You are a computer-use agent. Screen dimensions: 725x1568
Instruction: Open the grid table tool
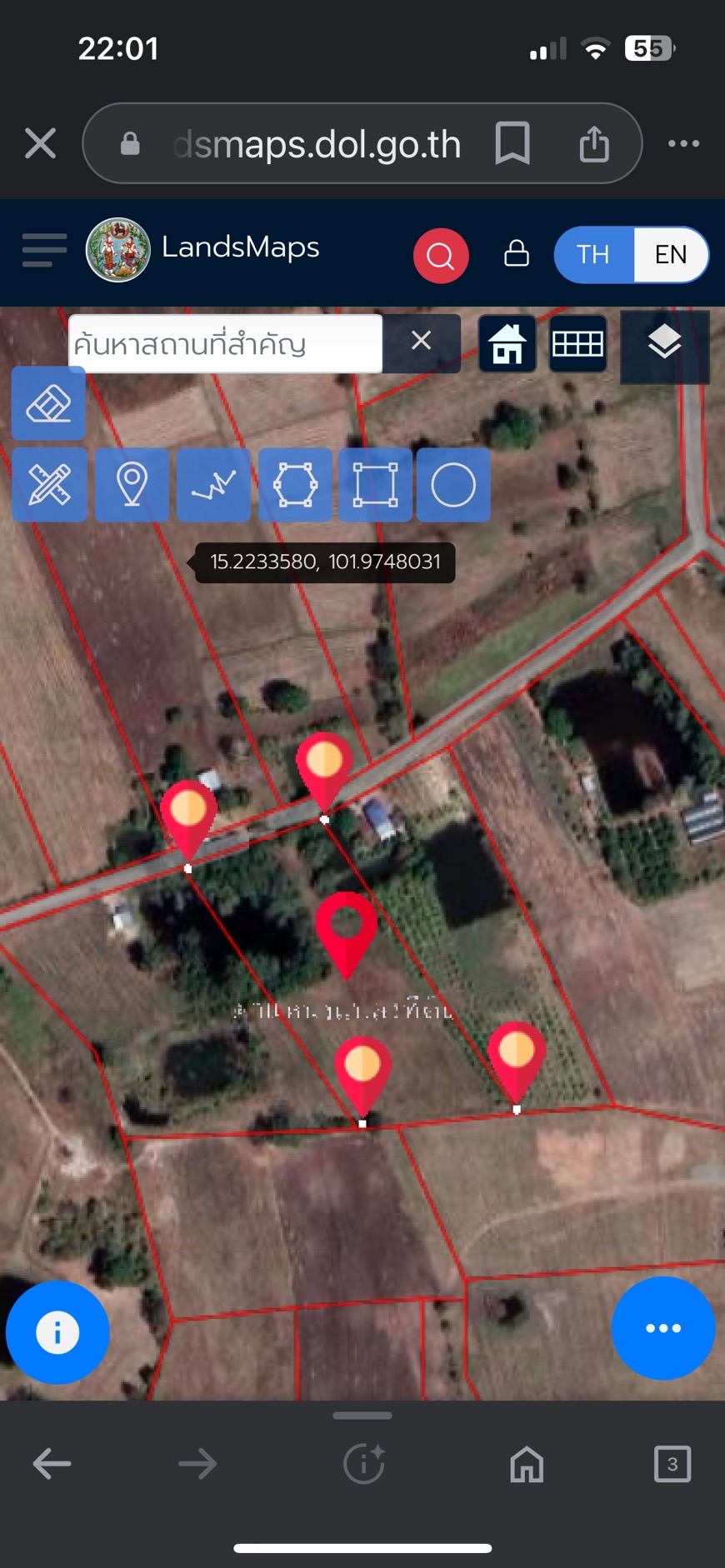(577, 343)
